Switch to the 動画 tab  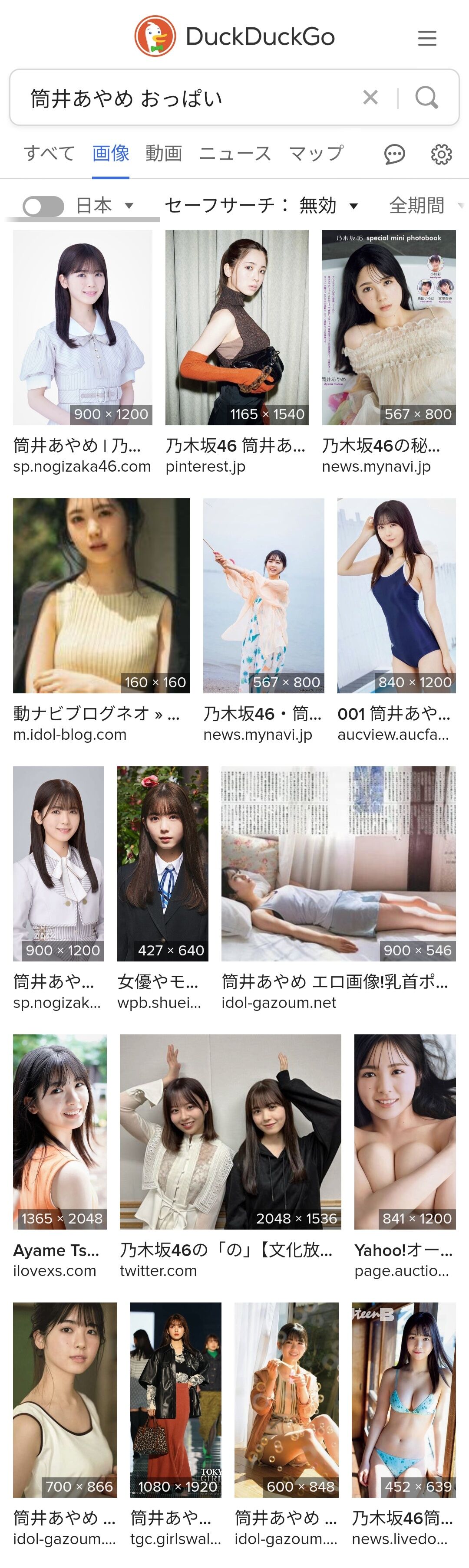[x=163, y=154]
